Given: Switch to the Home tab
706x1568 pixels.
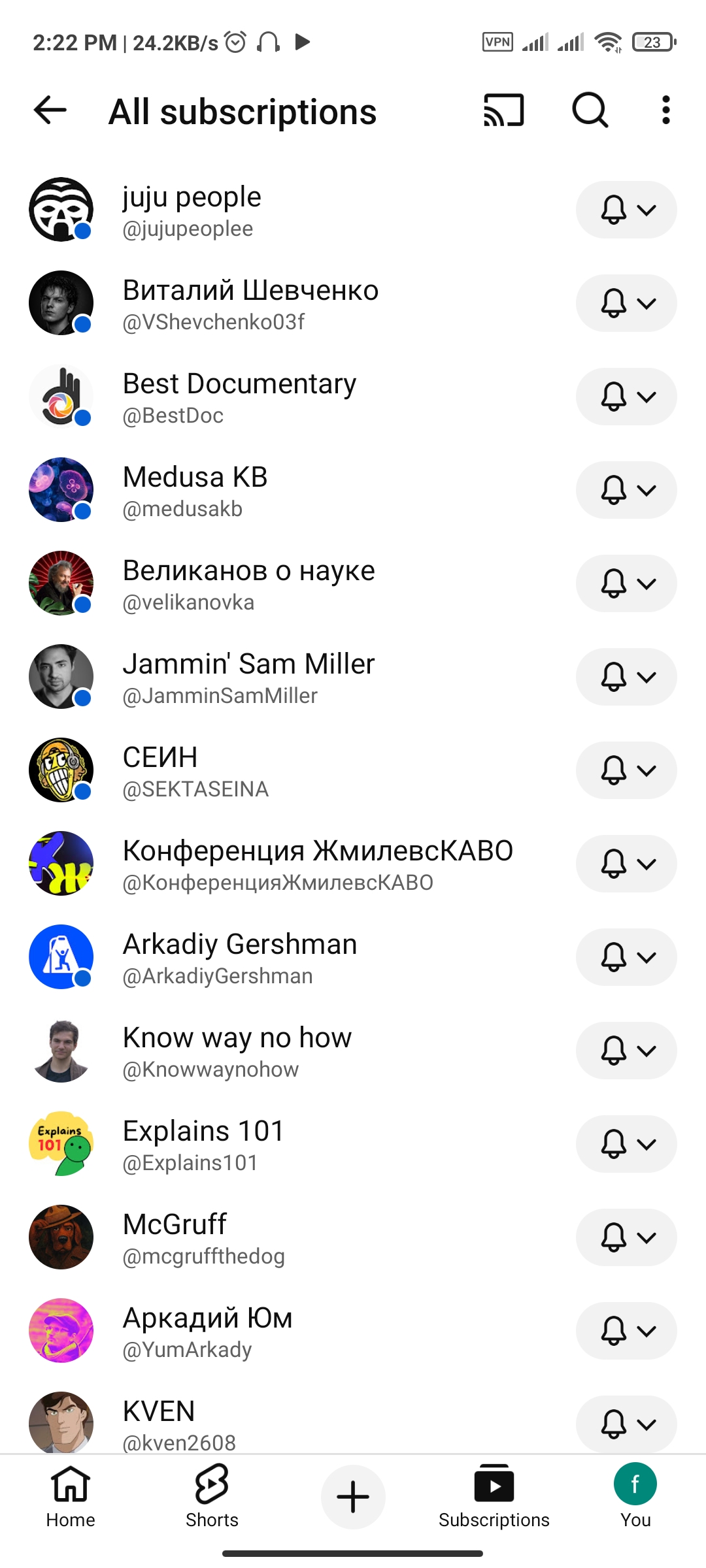Looking at the screenshot, I should pyautogui.click(x=71, y=1496).
